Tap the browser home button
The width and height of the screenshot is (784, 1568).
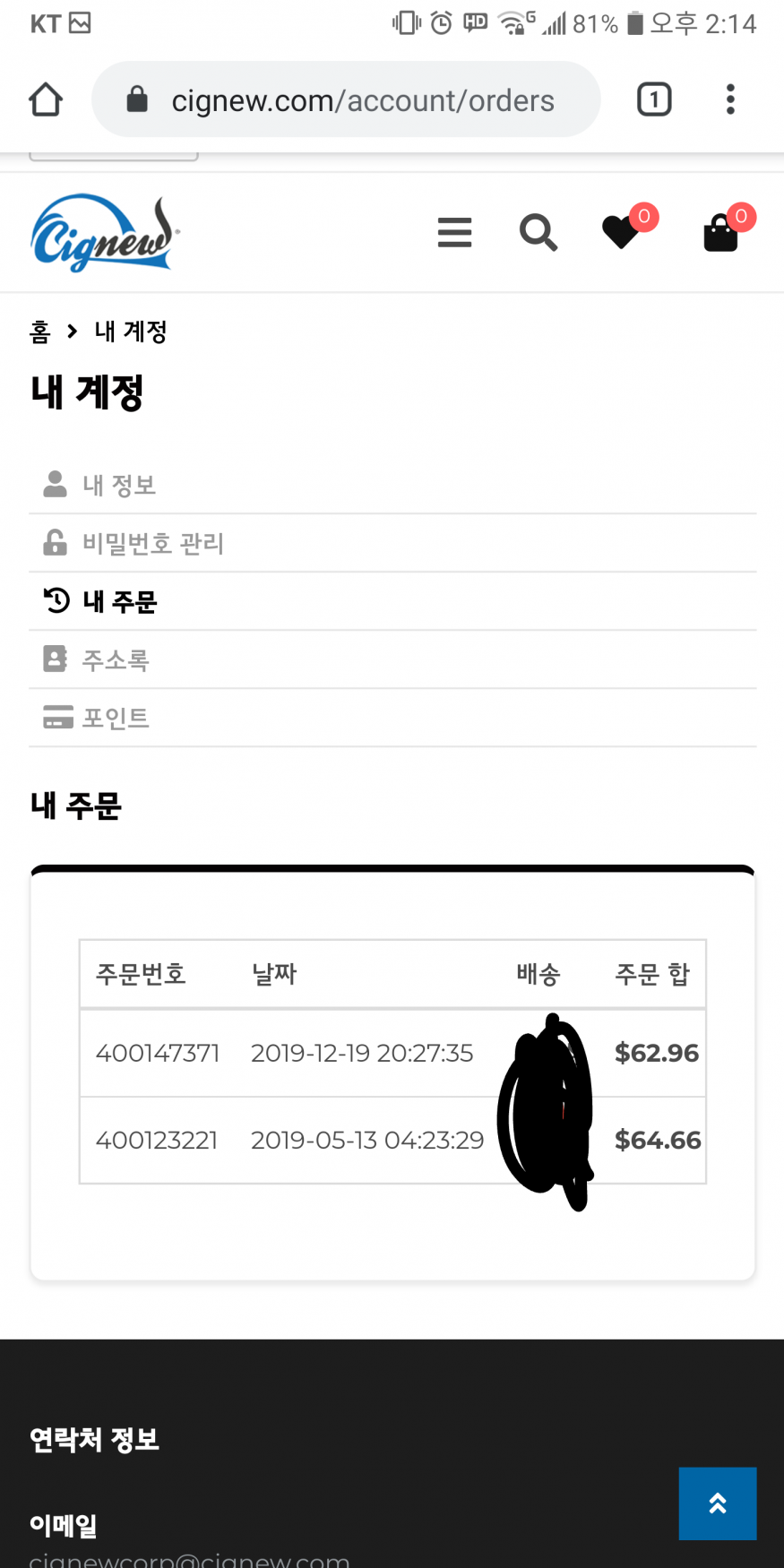click(46, 99)
